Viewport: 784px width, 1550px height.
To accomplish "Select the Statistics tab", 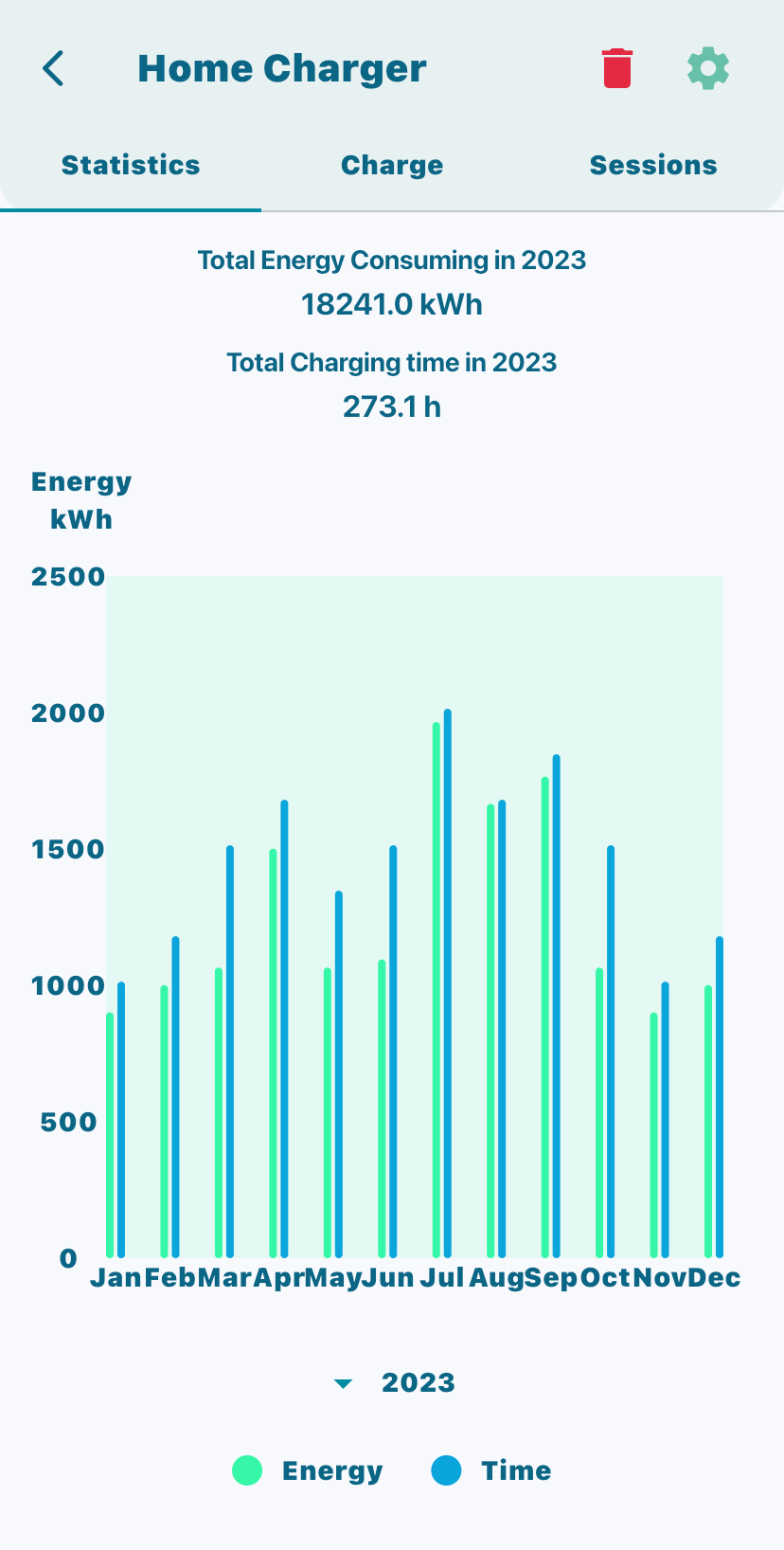I will [x=131, y=165].
